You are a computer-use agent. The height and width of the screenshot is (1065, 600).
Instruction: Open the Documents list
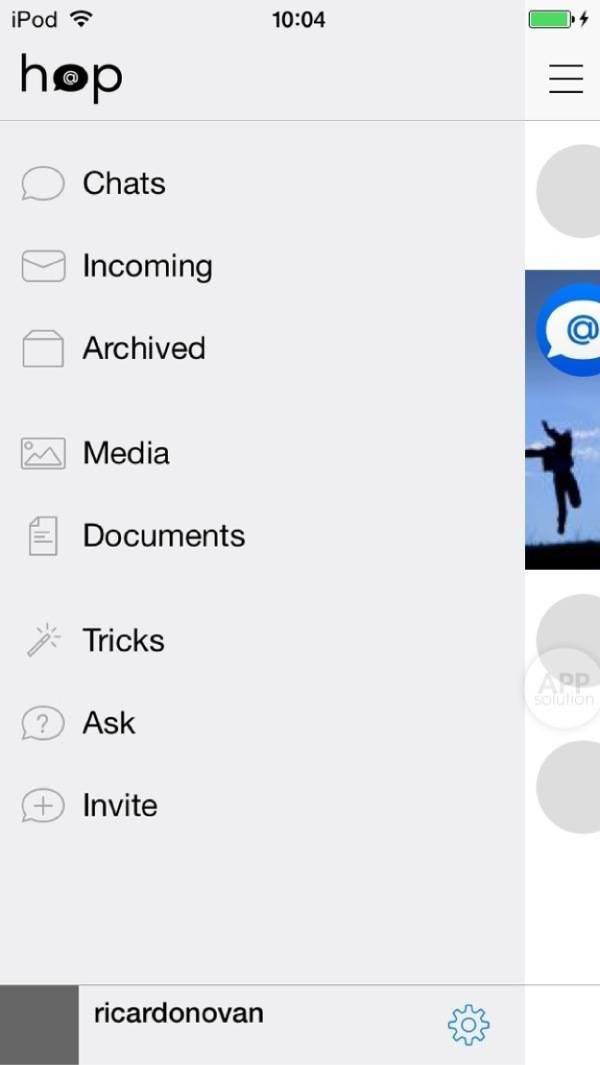[x=163, y=535]
